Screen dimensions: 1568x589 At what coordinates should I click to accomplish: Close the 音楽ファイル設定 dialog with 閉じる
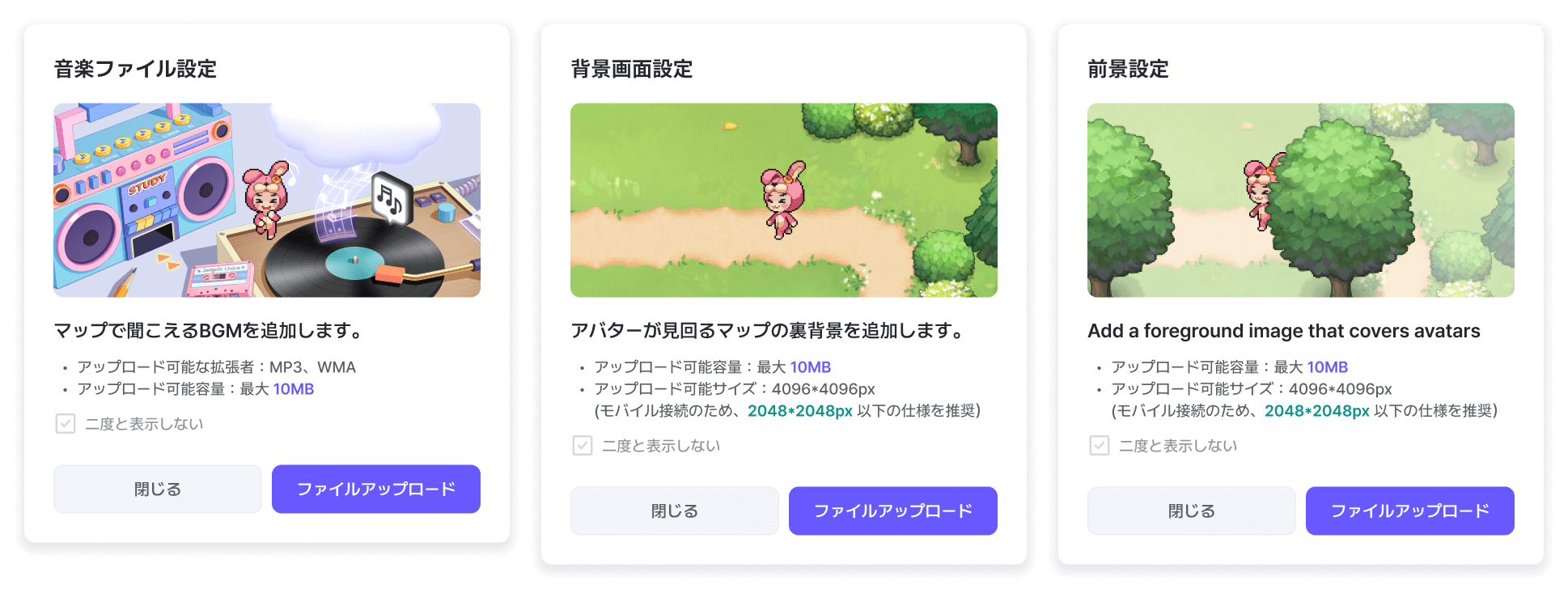158,489
